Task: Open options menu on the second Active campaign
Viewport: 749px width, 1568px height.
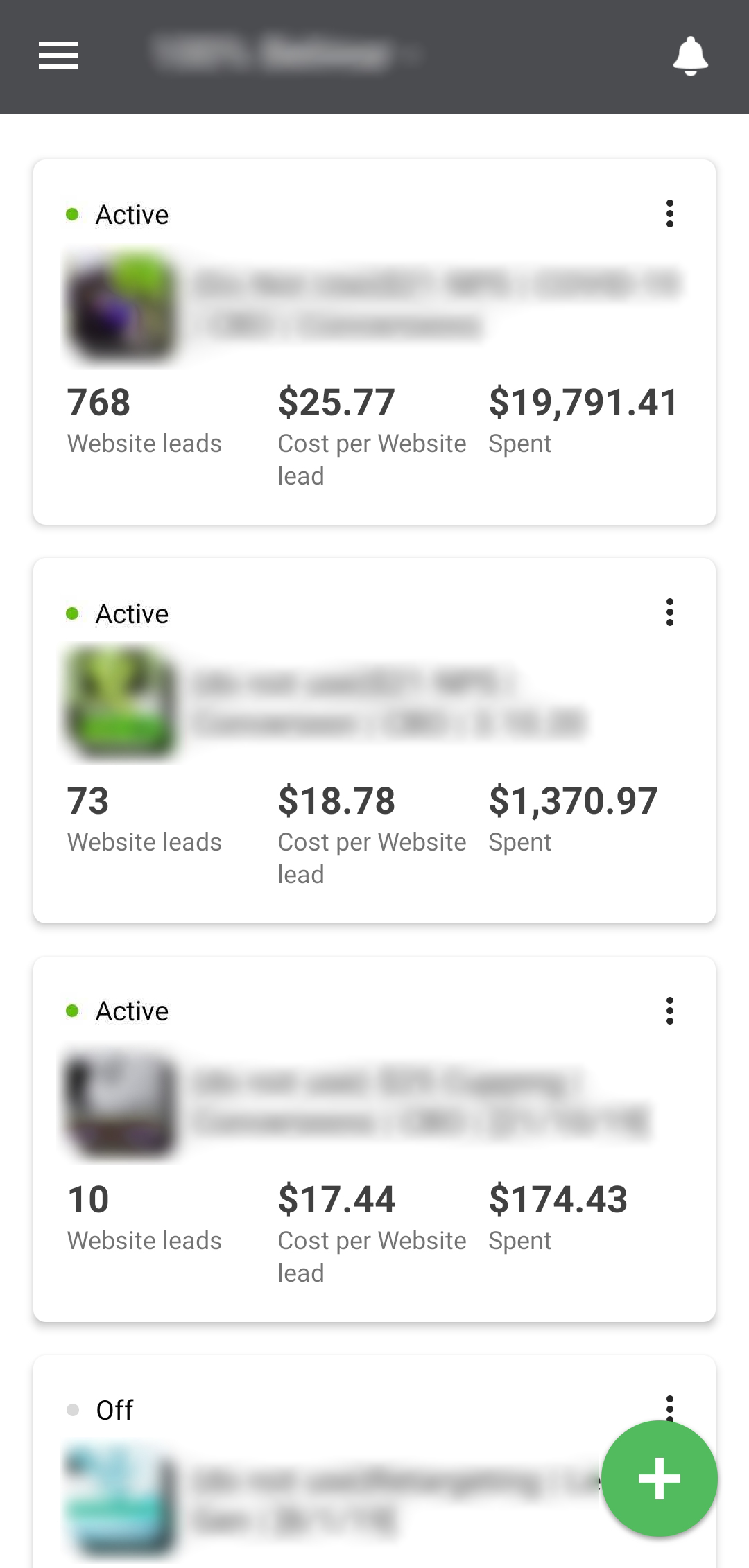Action: point(669,613)
